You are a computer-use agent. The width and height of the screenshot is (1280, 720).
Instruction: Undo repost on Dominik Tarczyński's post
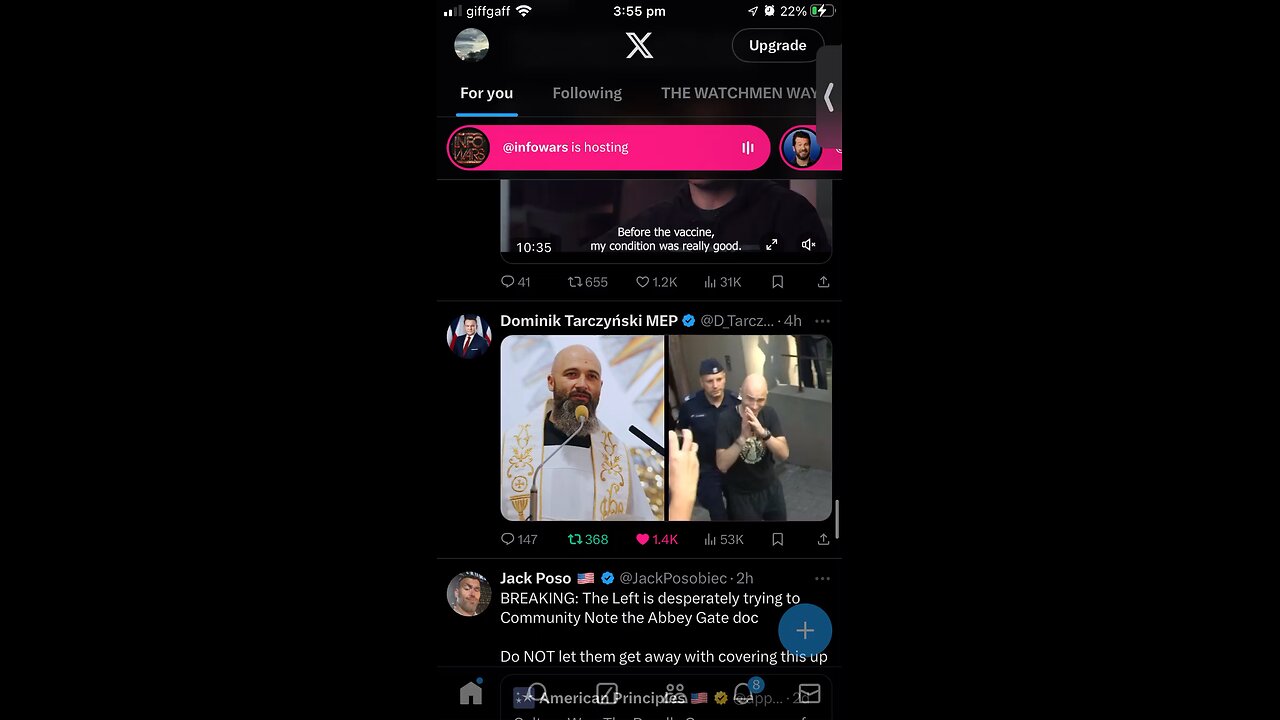pos(587,539)
